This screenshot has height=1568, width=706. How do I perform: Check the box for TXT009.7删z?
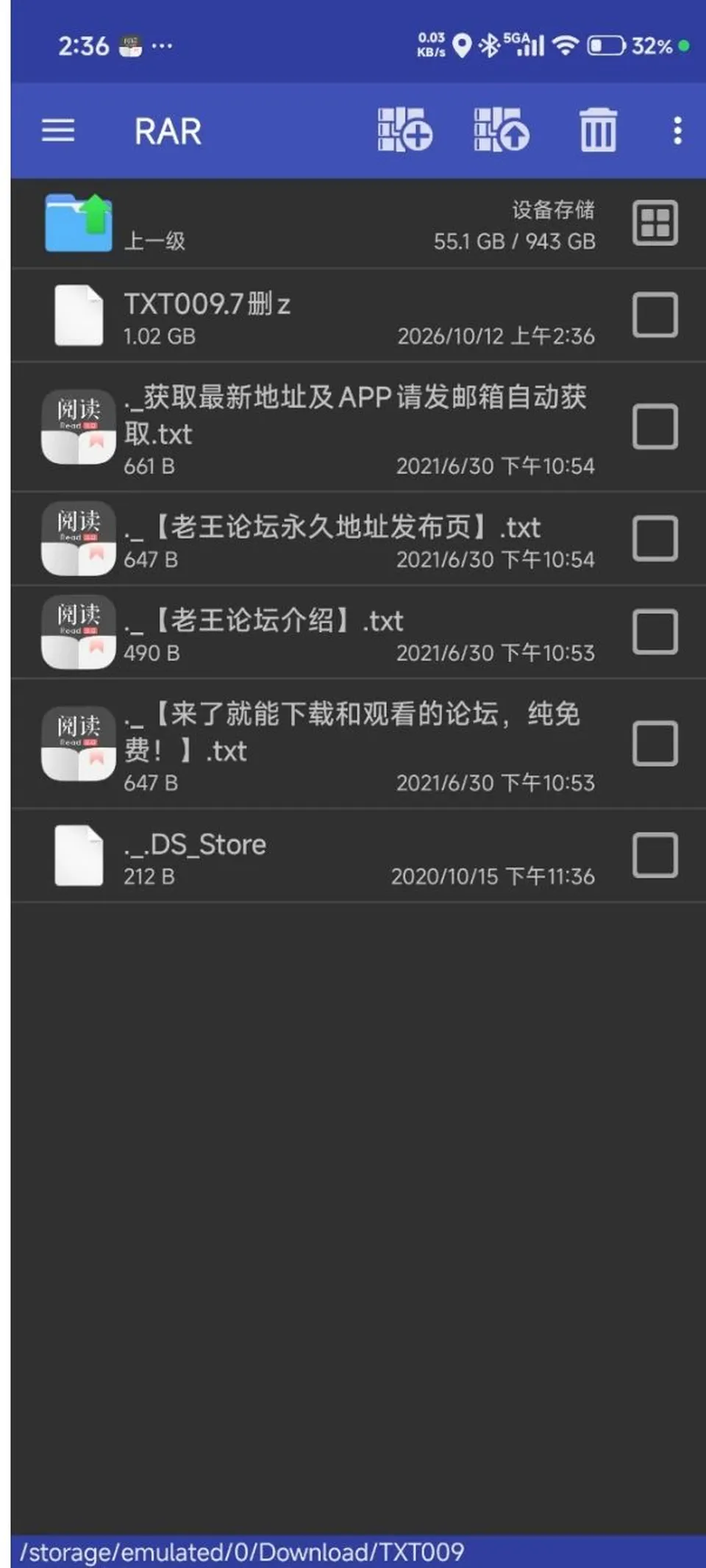click(655, 315)
